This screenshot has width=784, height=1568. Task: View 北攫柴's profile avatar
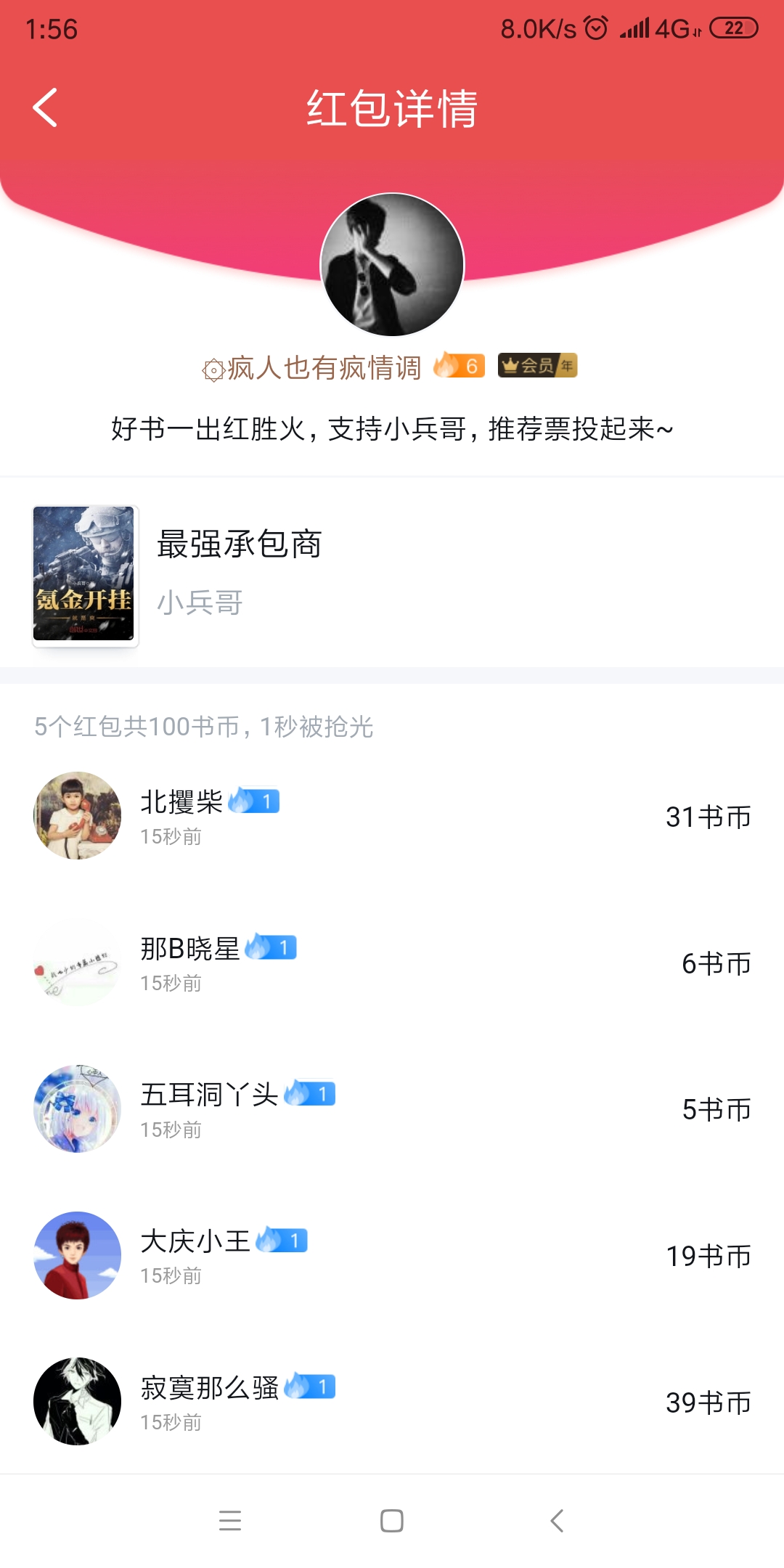pyautogui.click(x=78, y=816)
